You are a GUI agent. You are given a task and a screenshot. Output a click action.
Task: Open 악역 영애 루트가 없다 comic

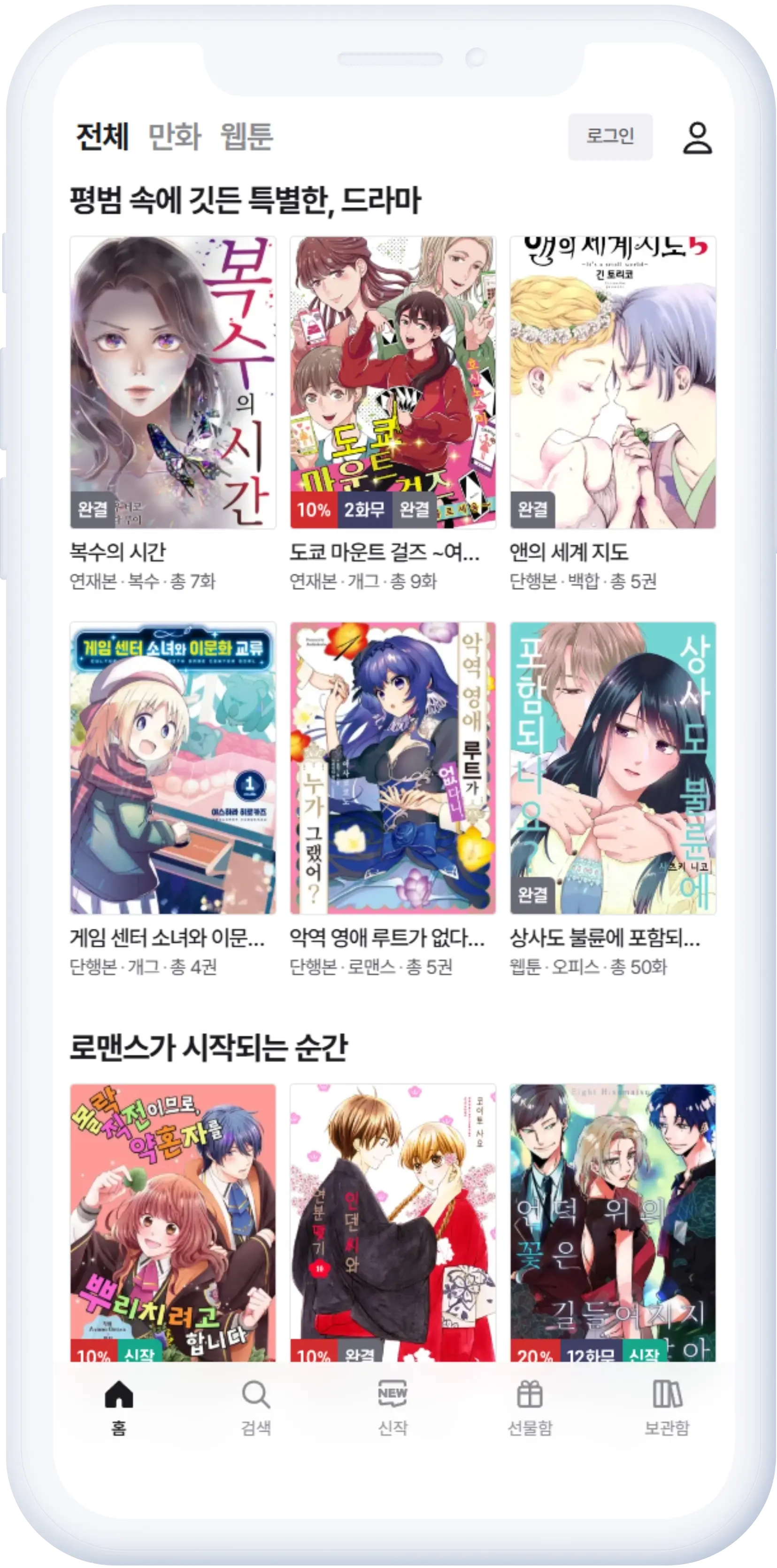[x=392, y=768]
